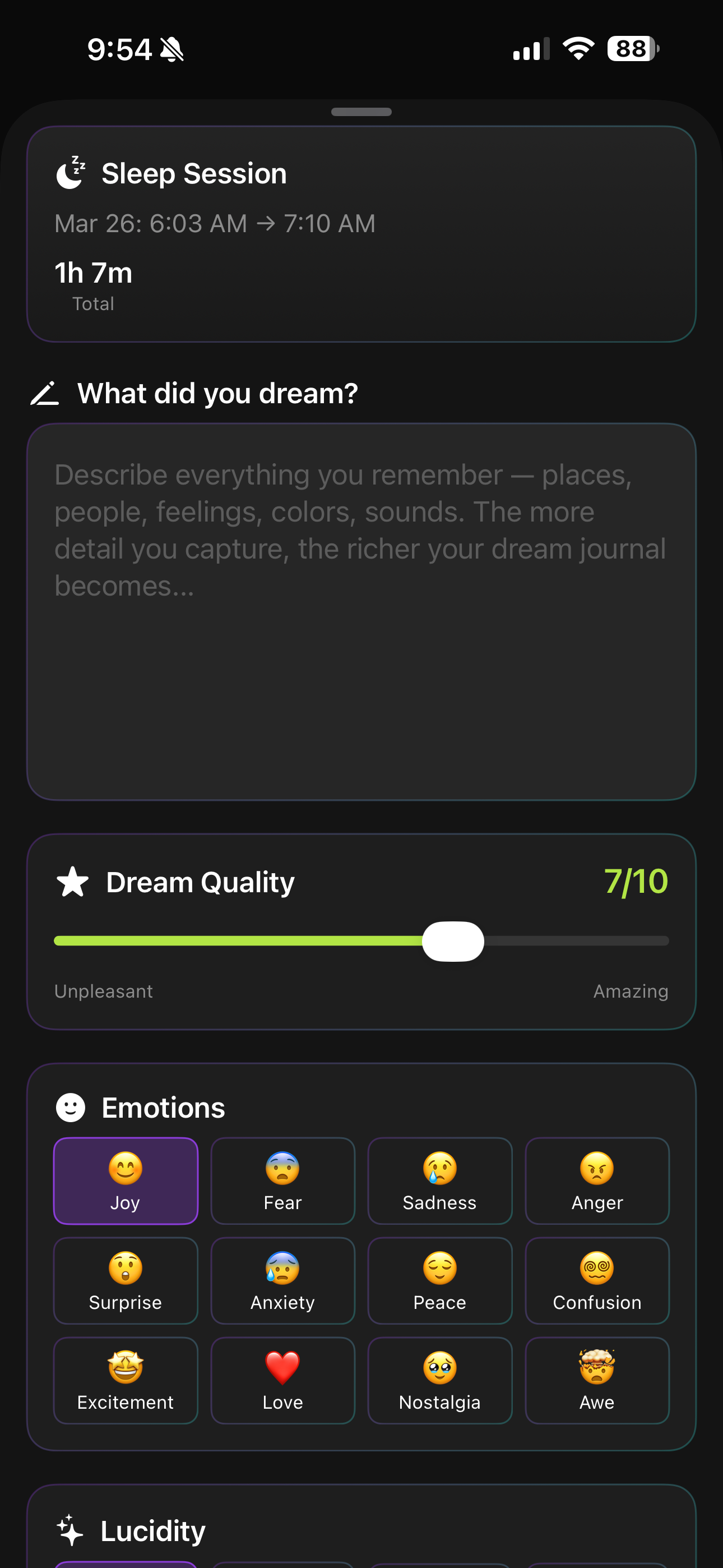
Task: Tap the dream description text field
Action: point(361,612)
